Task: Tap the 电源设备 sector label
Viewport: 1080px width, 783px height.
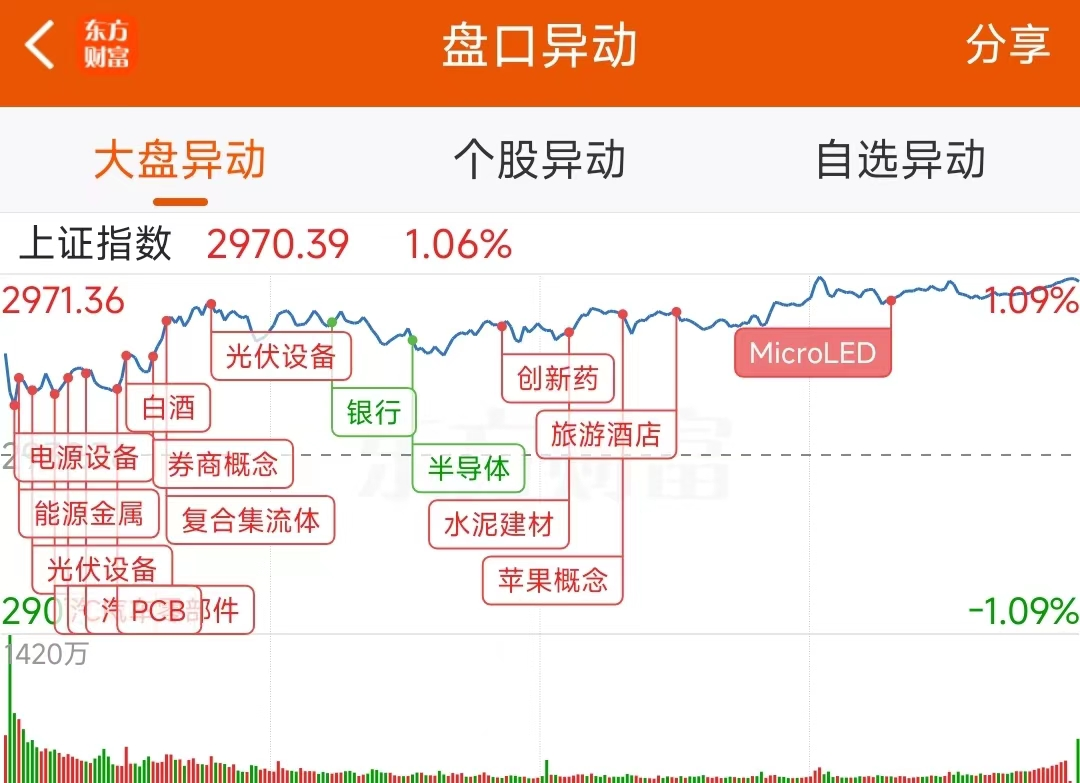Action: tap(84, 458)
